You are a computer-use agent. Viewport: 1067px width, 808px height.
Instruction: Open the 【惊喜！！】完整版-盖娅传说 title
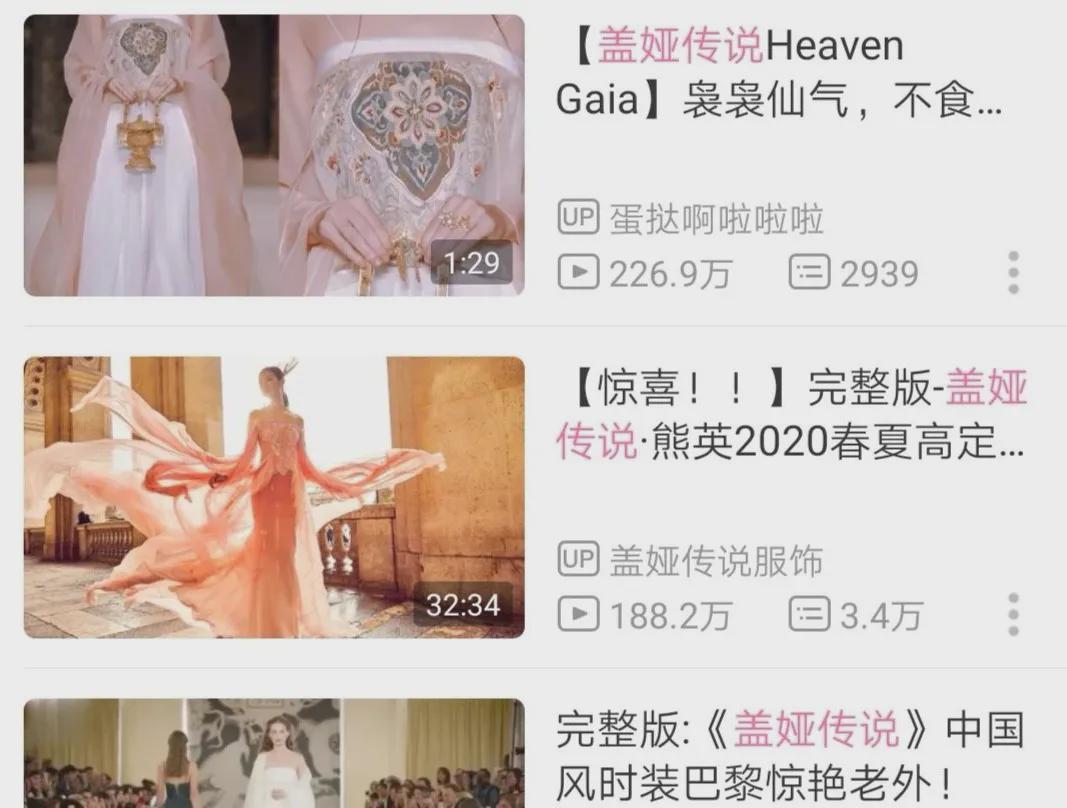(x=790, y=415)
